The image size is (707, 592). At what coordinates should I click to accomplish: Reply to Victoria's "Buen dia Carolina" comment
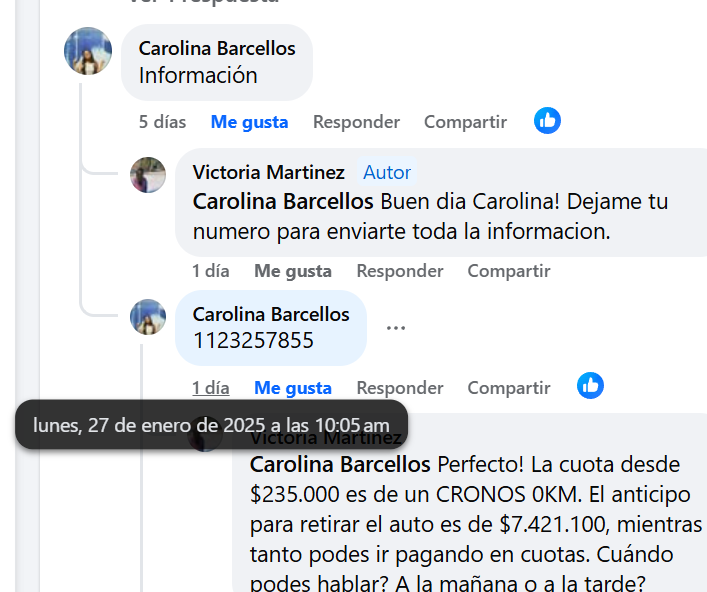tap(399, 271)
